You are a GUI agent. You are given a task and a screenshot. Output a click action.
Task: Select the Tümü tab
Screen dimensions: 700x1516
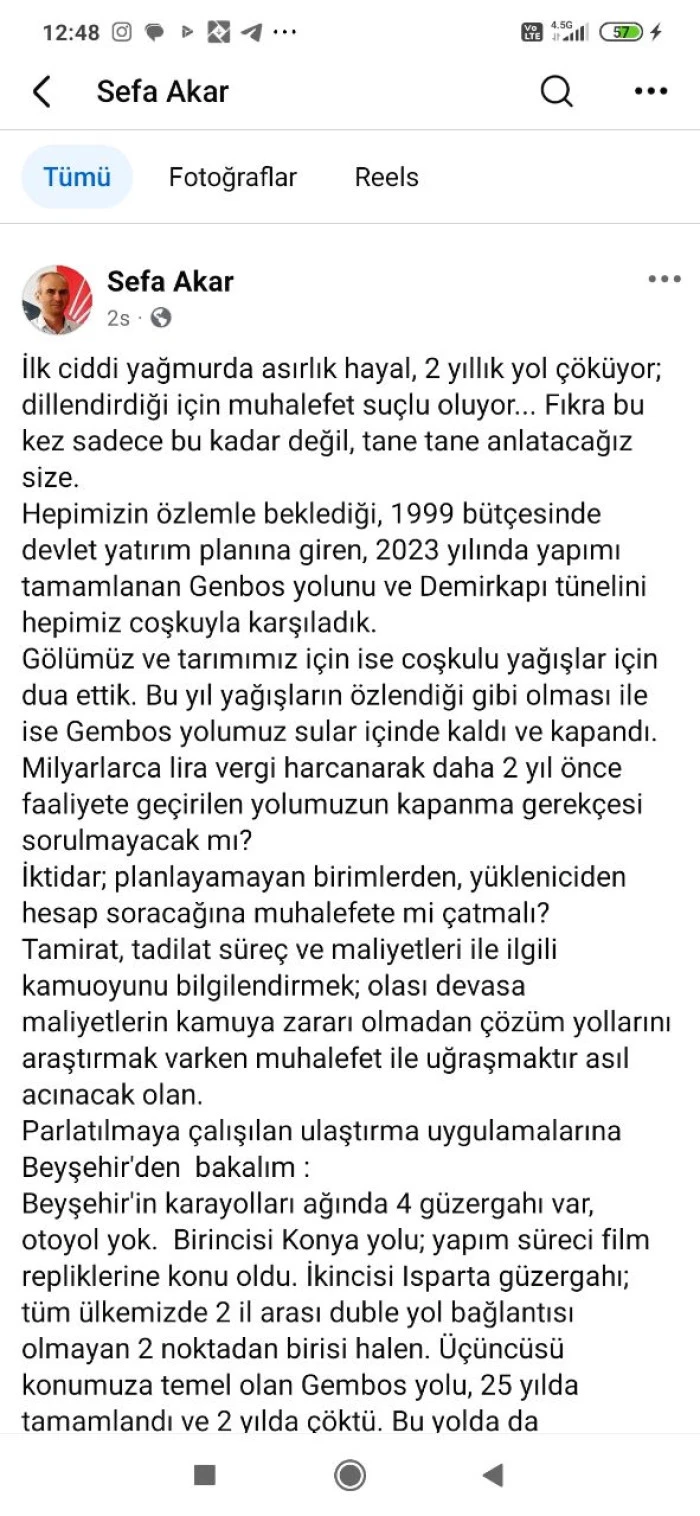click(x=77, y=177)
